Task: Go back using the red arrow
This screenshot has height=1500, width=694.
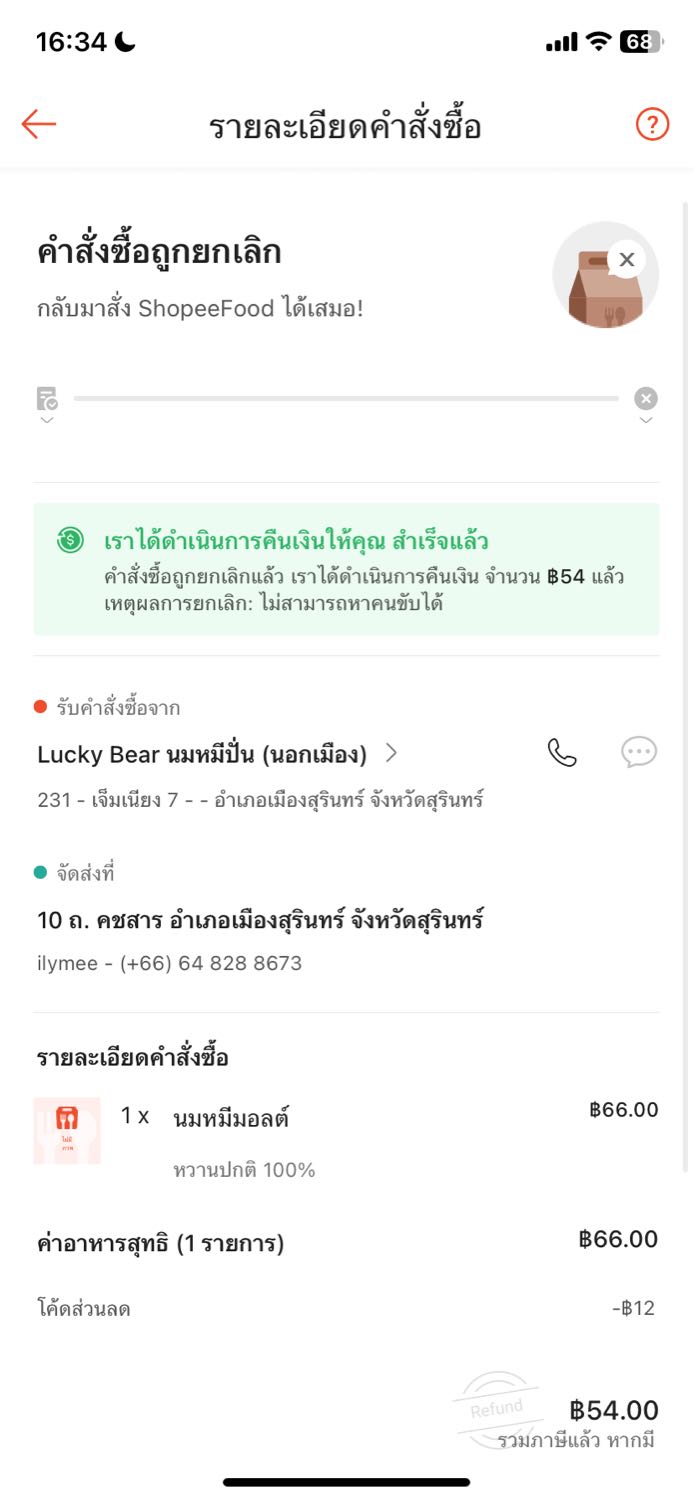Action: pyautogui.click(x=39, y=124)
